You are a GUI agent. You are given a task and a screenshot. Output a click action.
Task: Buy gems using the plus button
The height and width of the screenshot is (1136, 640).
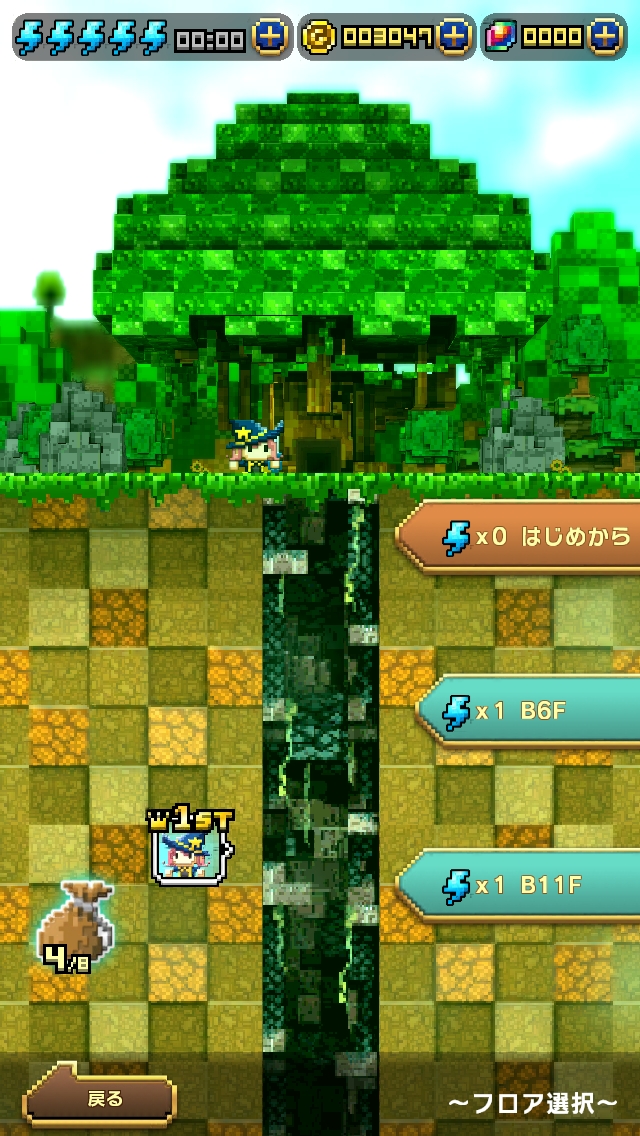[x=606, y=37]
